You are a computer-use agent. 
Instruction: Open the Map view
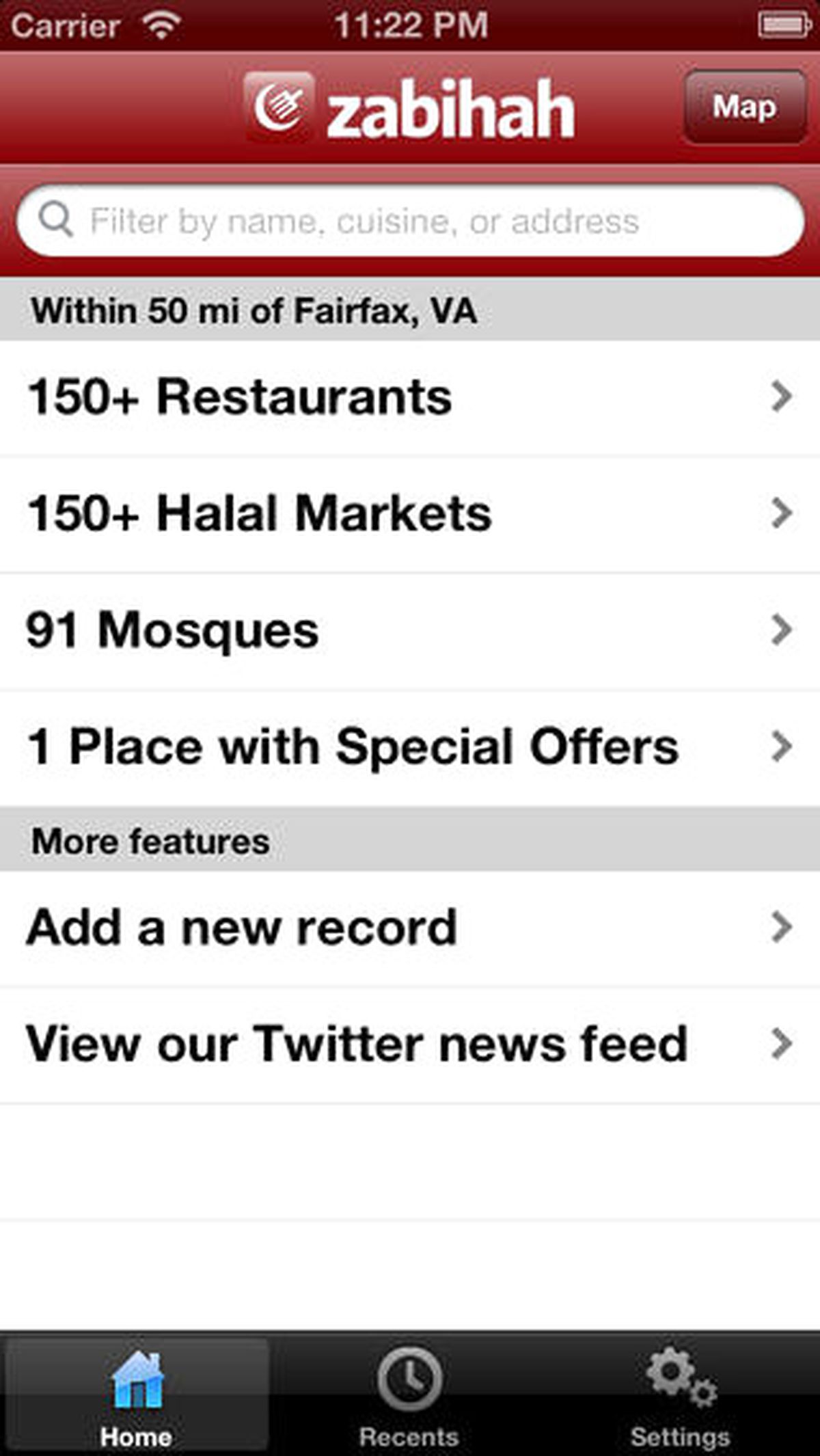(x=745, y=107)
